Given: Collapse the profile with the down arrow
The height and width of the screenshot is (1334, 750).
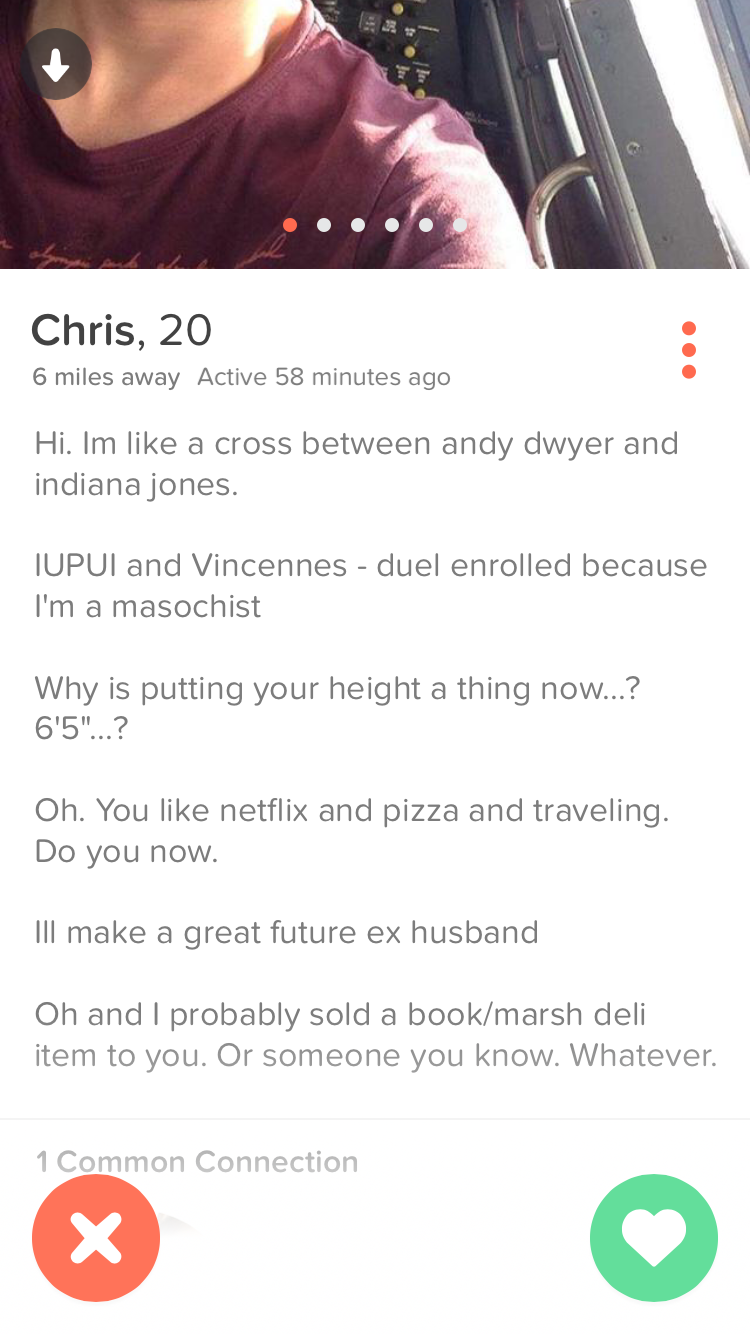Looking at the screenshot, I should (x=56, y=65).
